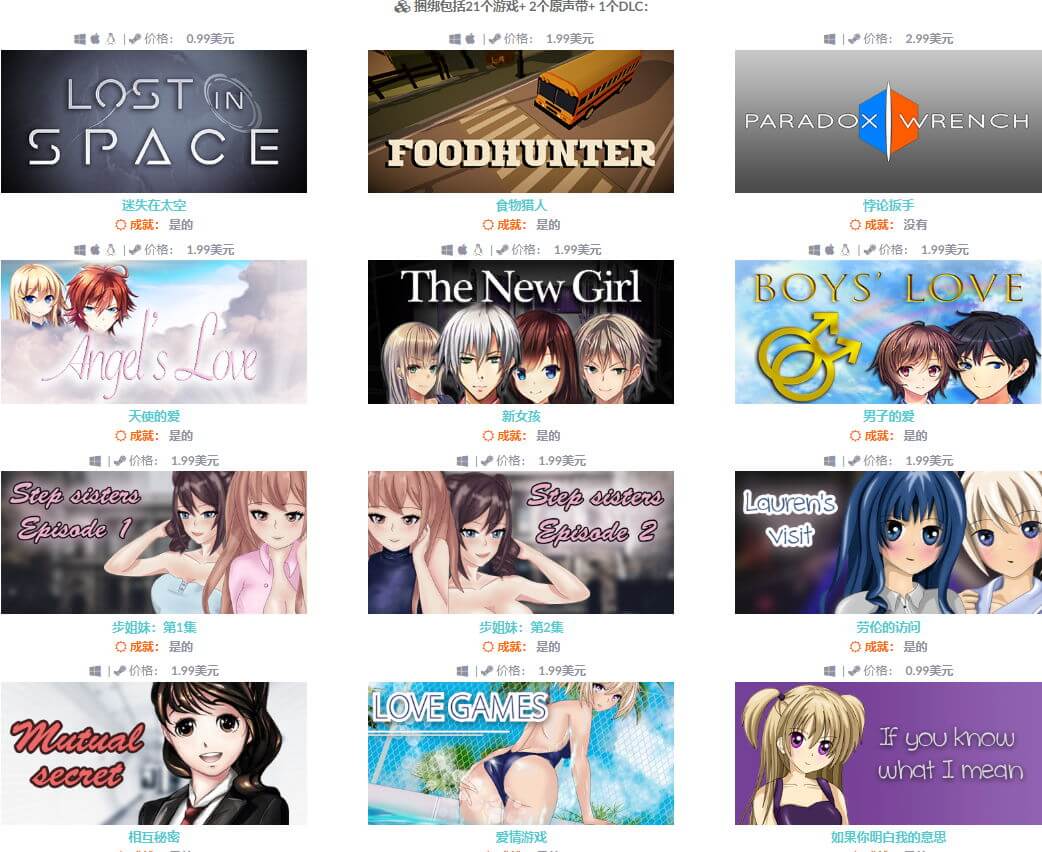Tap the 天使的爱 title link
Screen dimensions: 1042x852
(154, 416)
